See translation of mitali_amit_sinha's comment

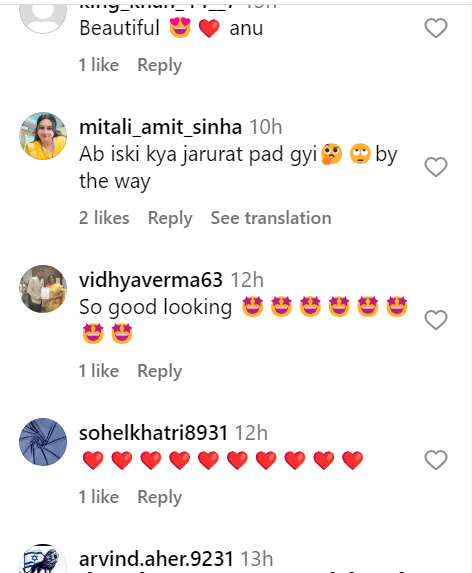(x=271, y=218)
